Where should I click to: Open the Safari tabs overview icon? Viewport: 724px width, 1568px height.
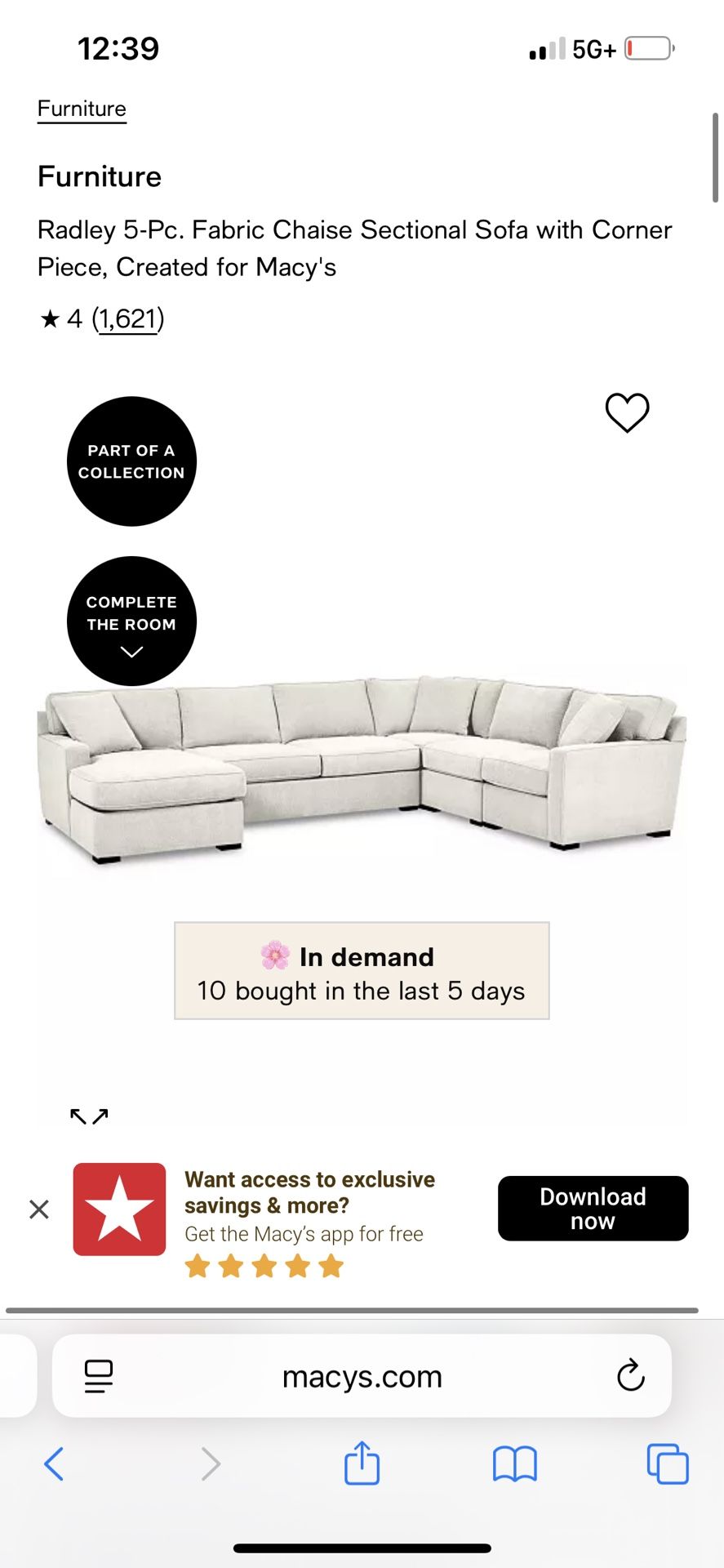pyautogui.click(x=667, y=1464)
